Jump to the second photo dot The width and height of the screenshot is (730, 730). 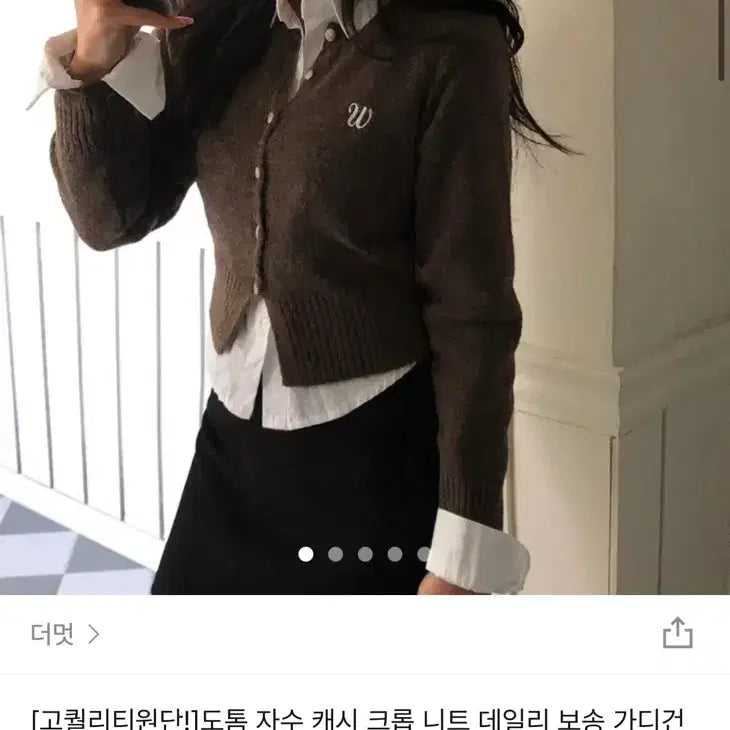pyautogui.click(x=335, y=554)
